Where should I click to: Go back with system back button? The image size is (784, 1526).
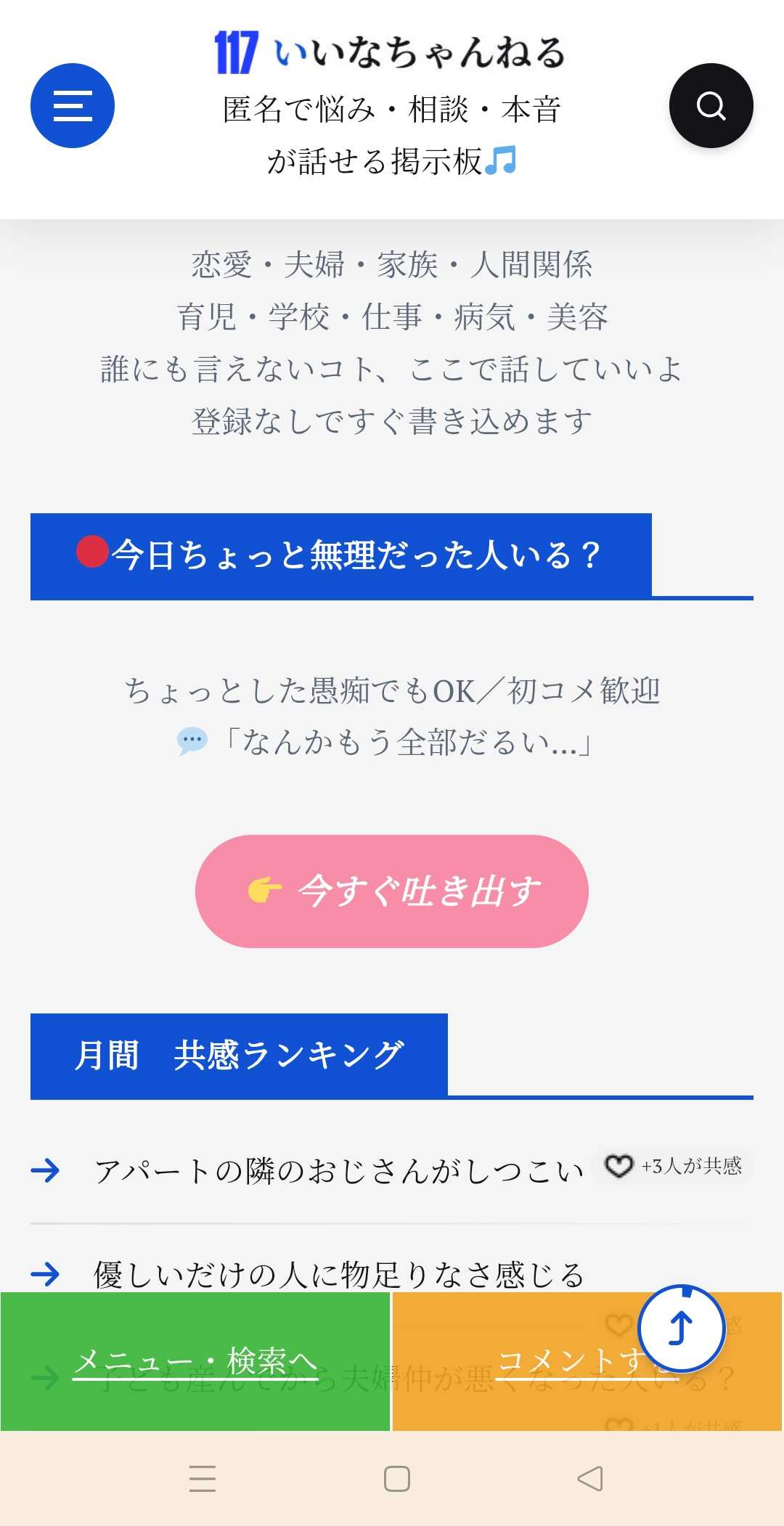pos(590,1478)
